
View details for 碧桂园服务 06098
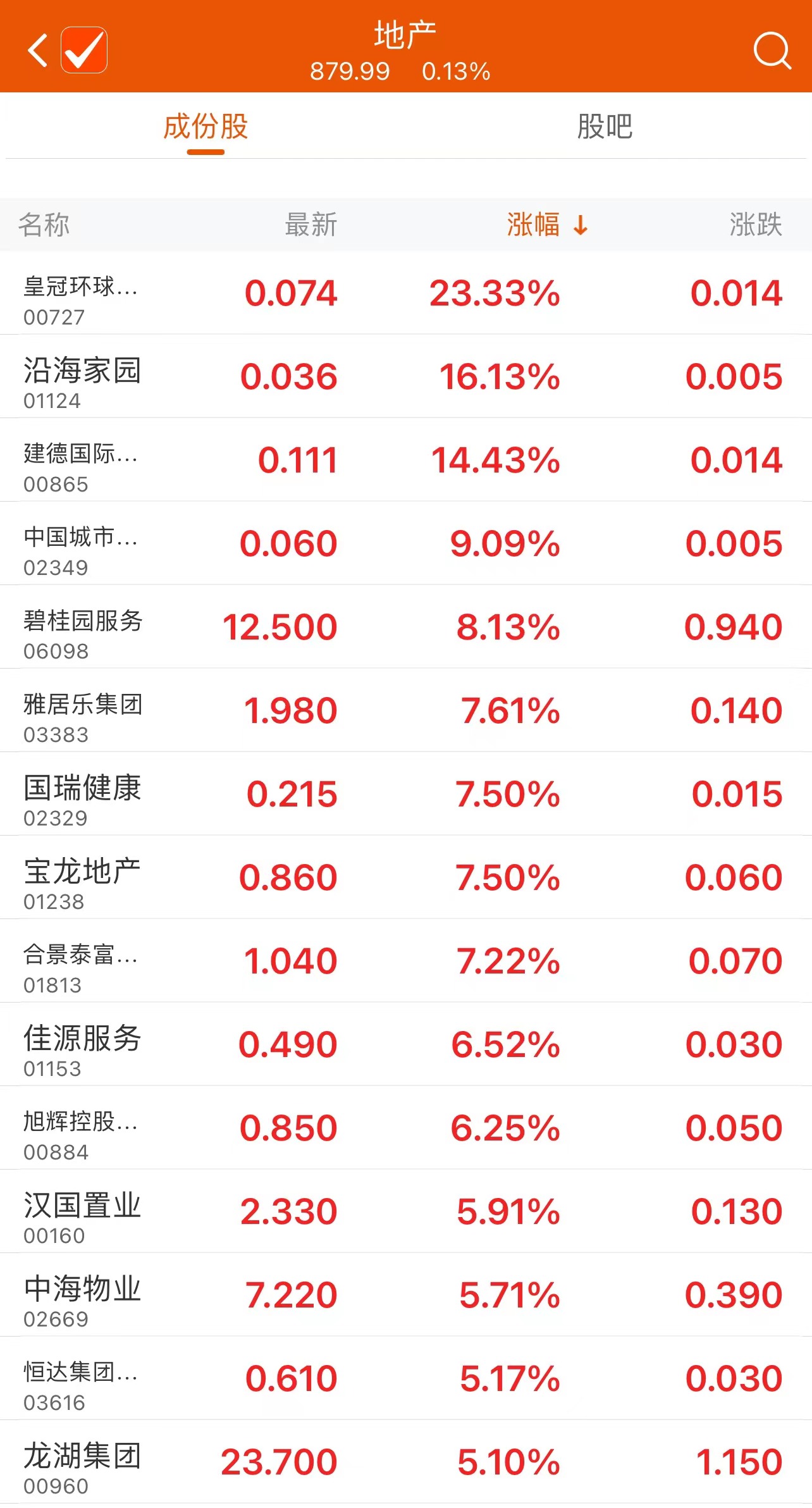(x=405, y=627)
